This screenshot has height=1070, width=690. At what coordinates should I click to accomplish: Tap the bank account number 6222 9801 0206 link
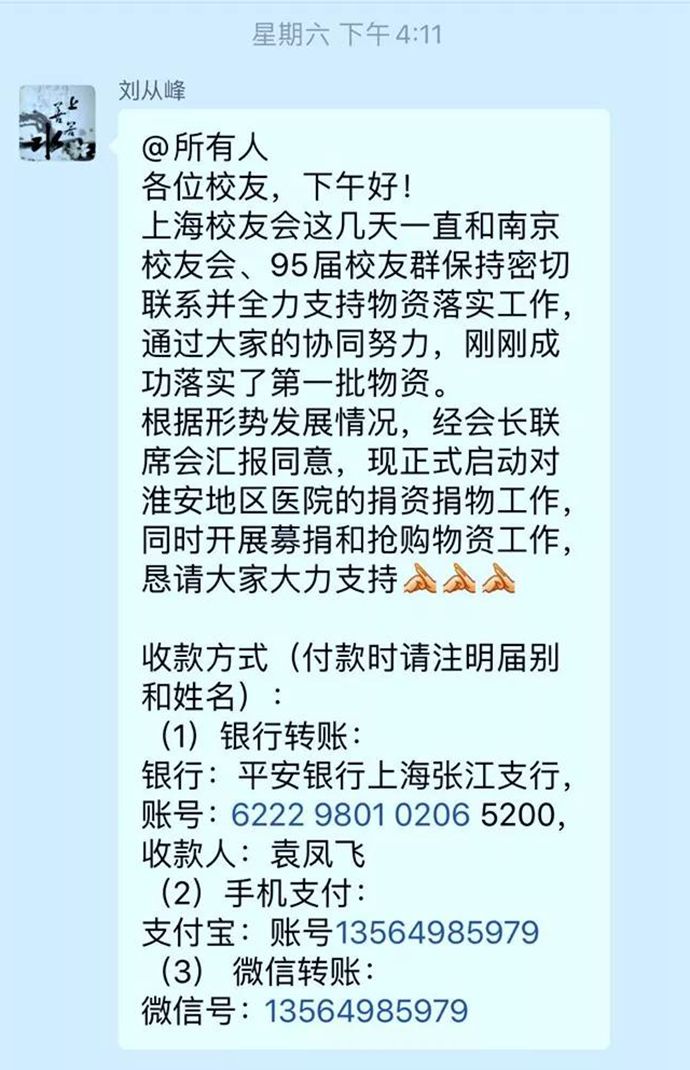pyautogui.click(x=349, y=815)
